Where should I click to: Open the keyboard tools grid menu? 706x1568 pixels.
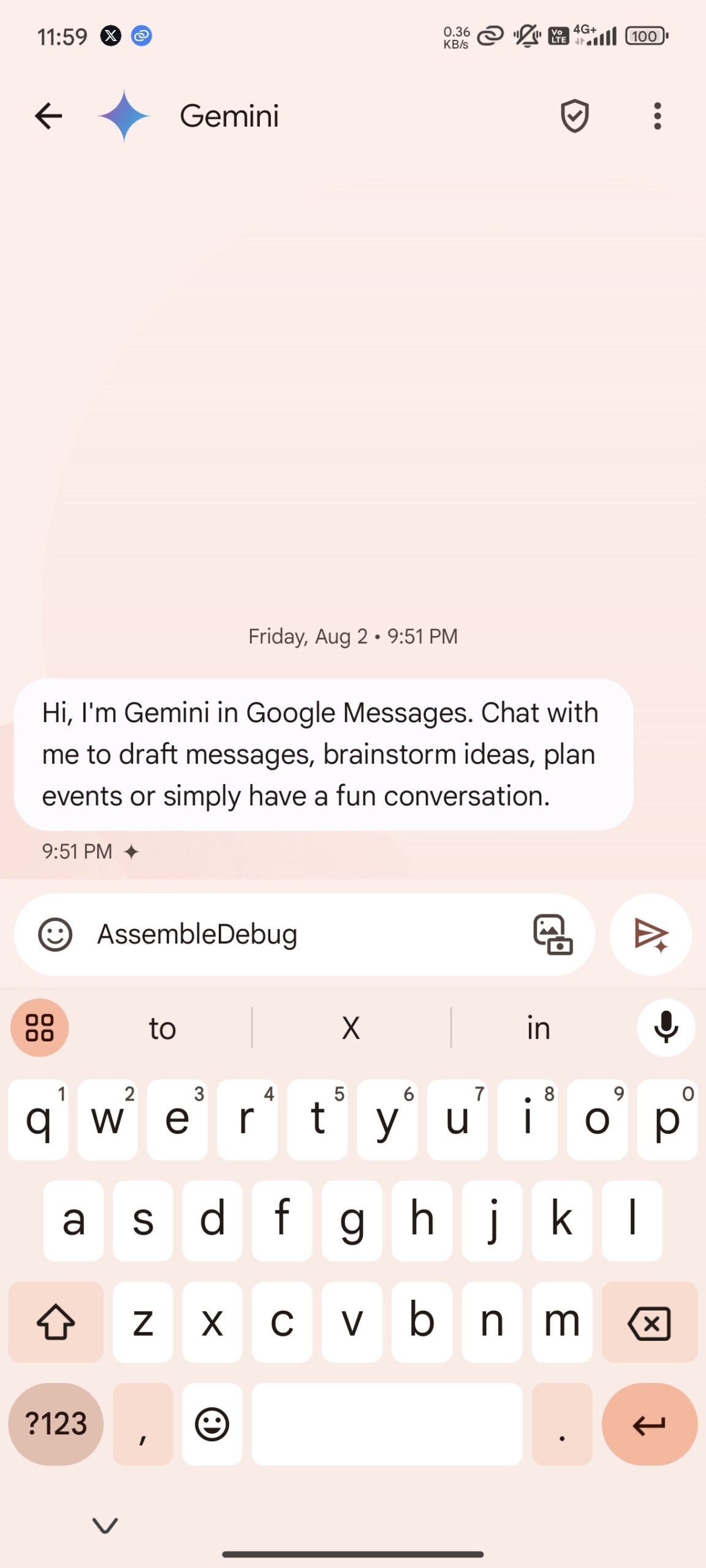click(x=40, y=1028)
